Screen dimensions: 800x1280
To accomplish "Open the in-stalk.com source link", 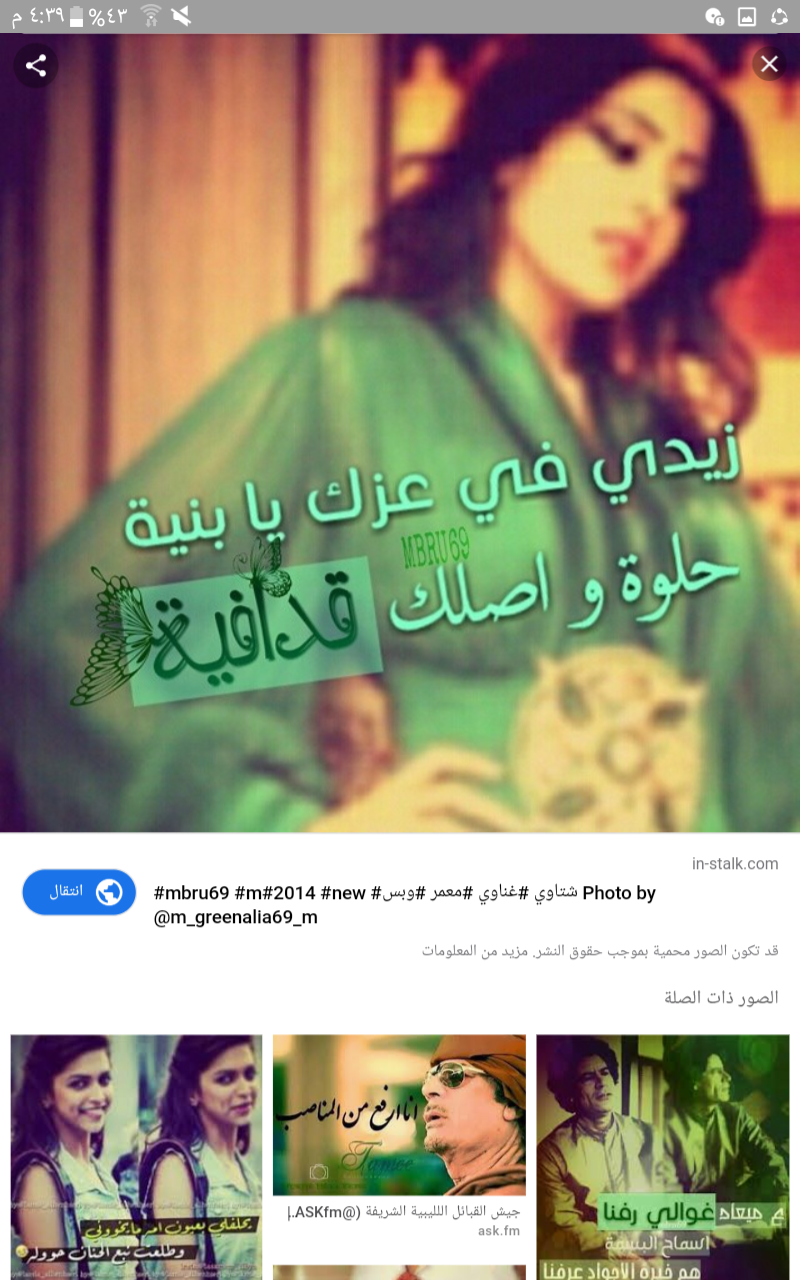I will [x=734, y=863].
